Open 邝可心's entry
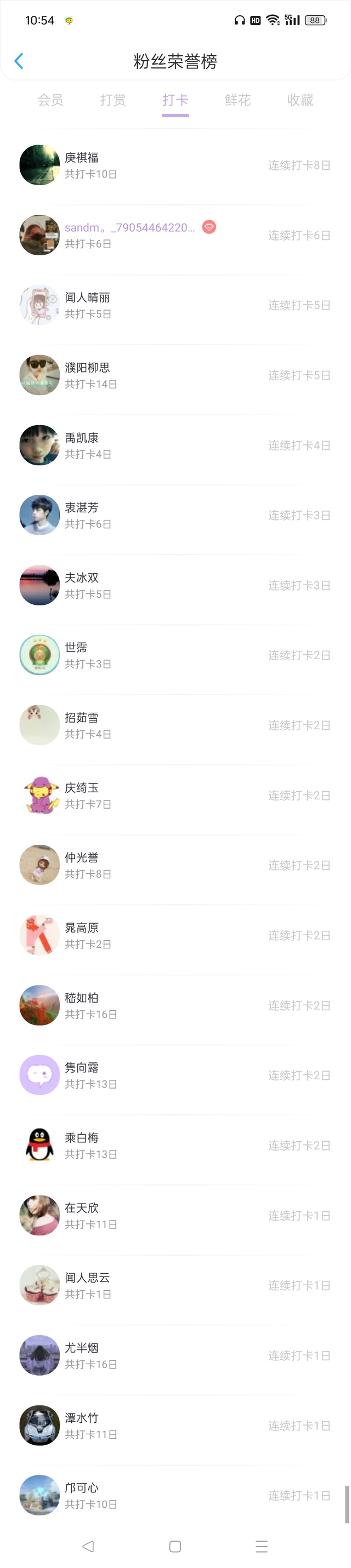 175,1495
